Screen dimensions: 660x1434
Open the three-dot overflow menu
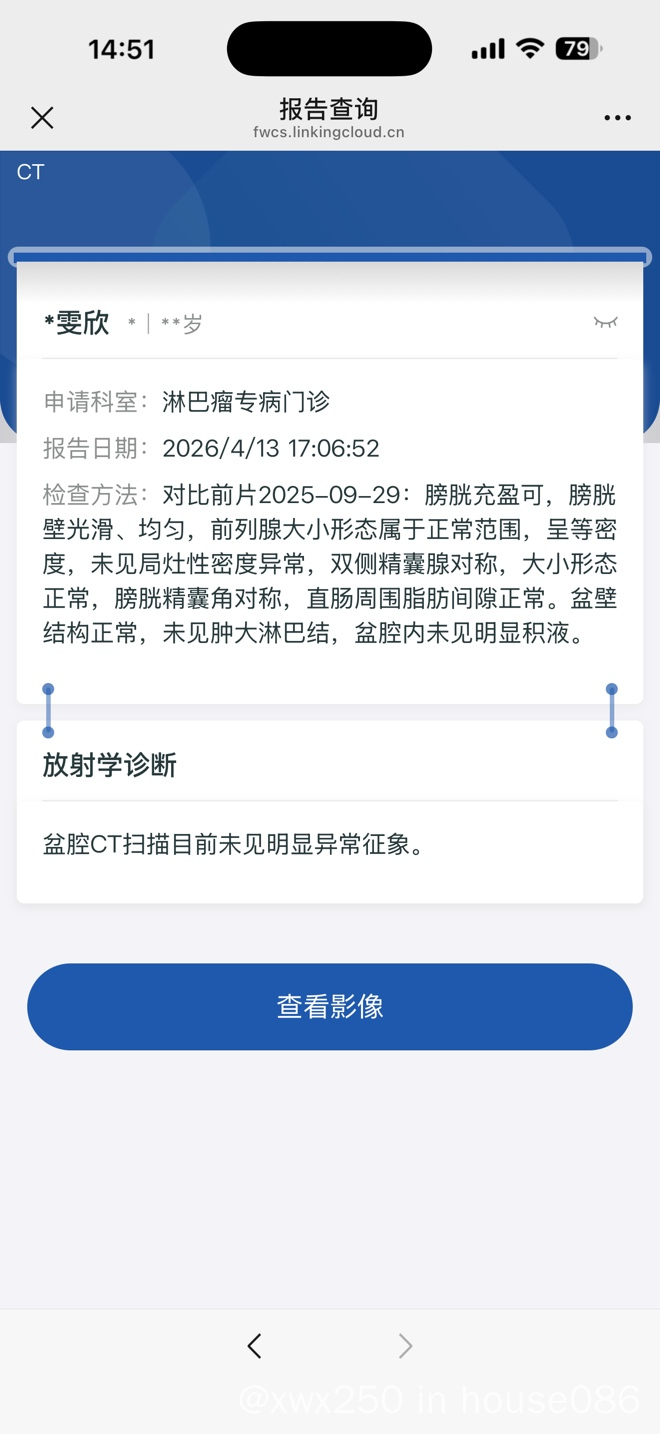point(617,118)
